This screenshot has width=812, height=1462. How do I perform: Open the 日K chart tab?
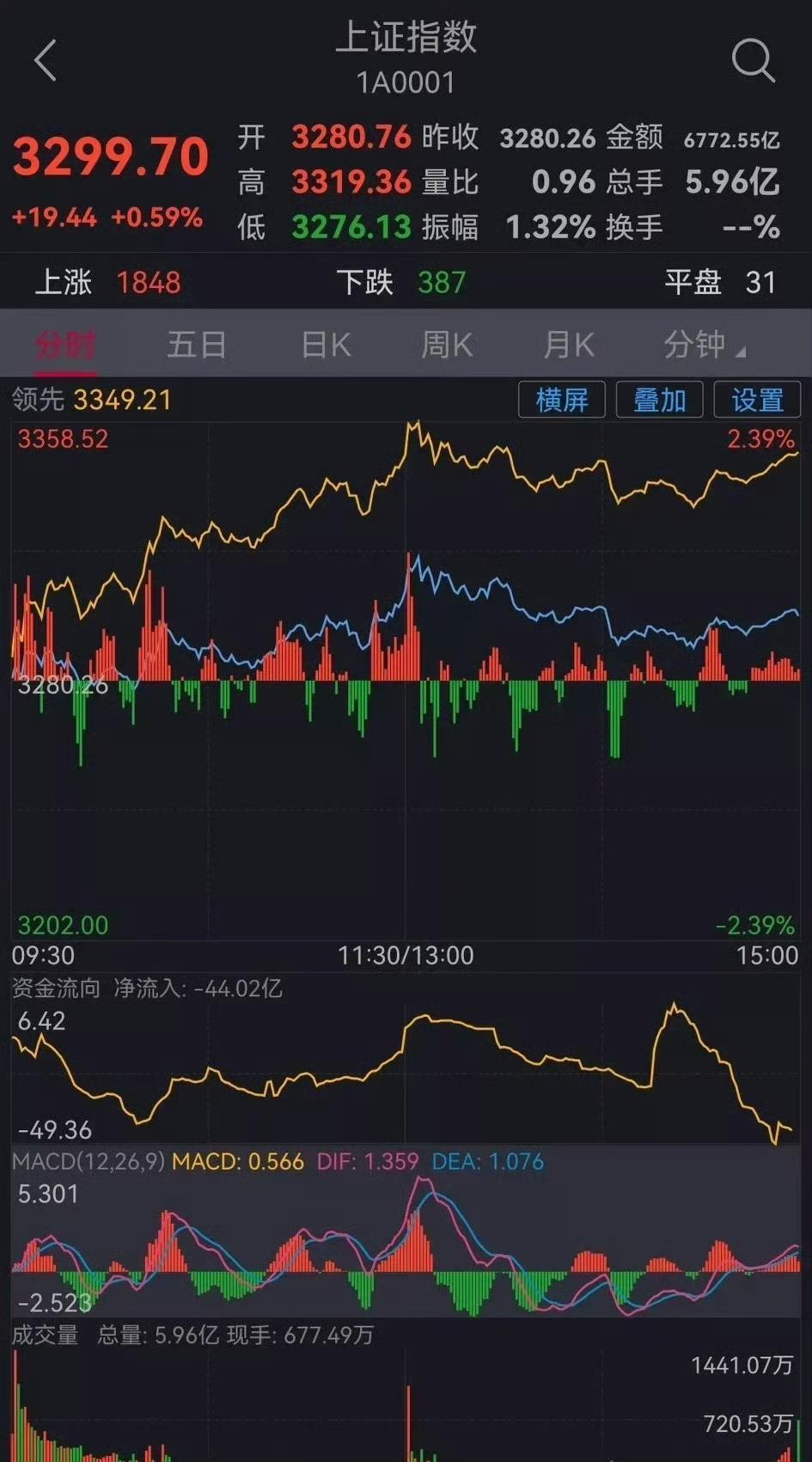coord(326,345)
